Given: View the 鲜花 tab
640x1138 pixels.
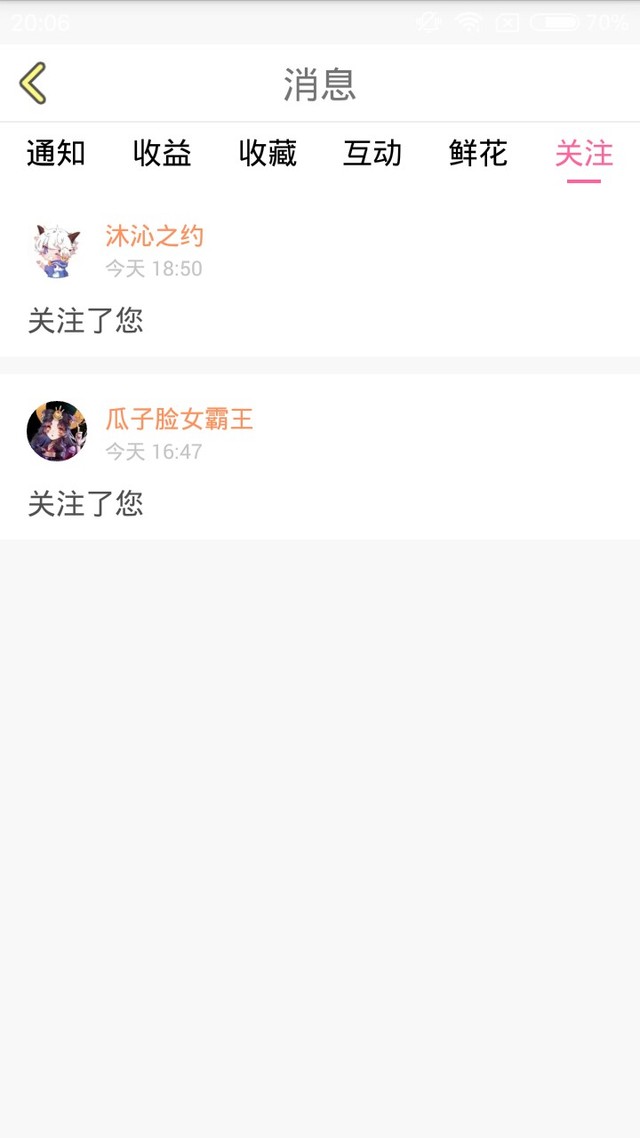Looking at the screenshot, I should point(478,153).
